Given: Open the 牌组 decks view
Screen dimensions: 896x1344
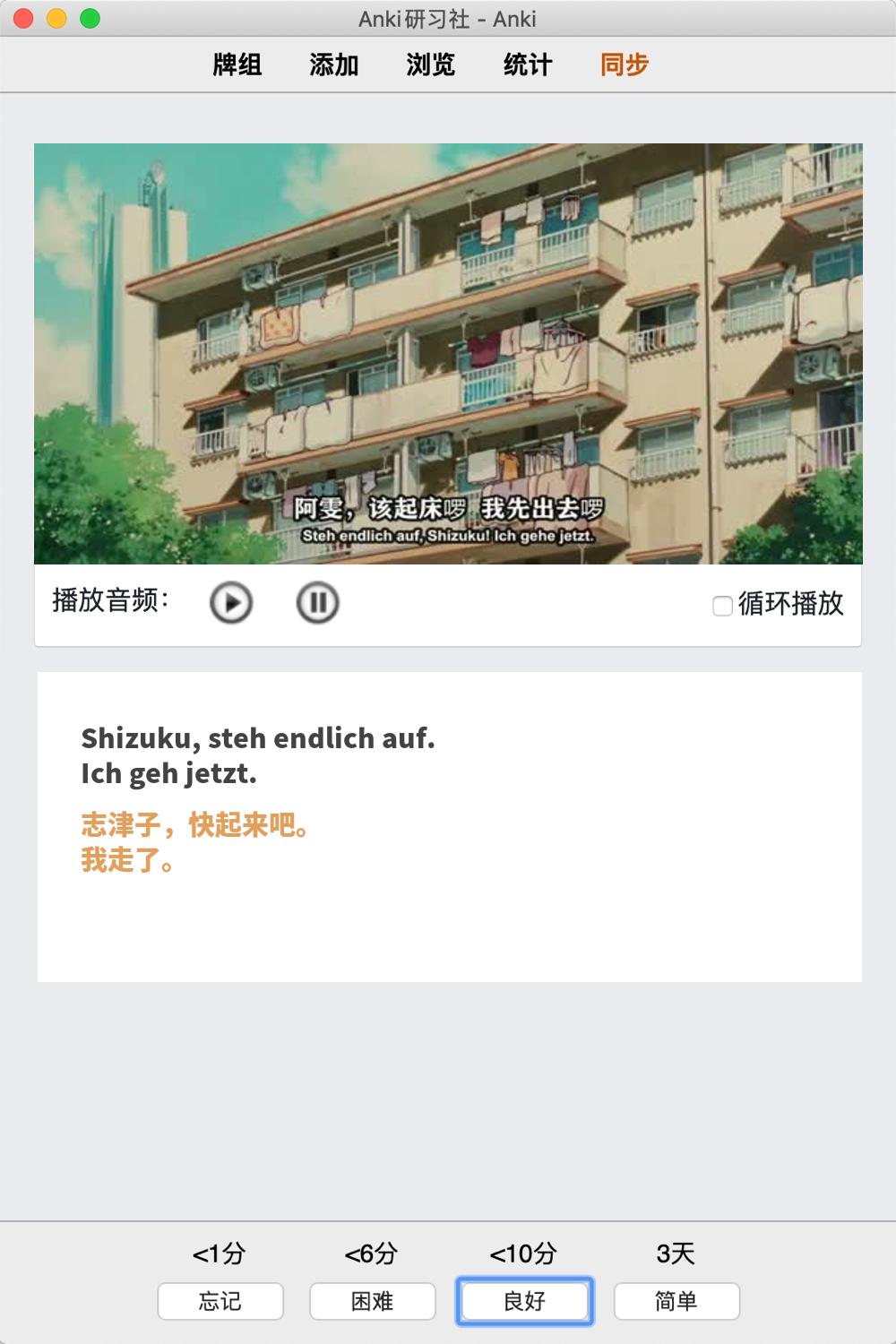Looking at the screenshot, I should (237, 65).
